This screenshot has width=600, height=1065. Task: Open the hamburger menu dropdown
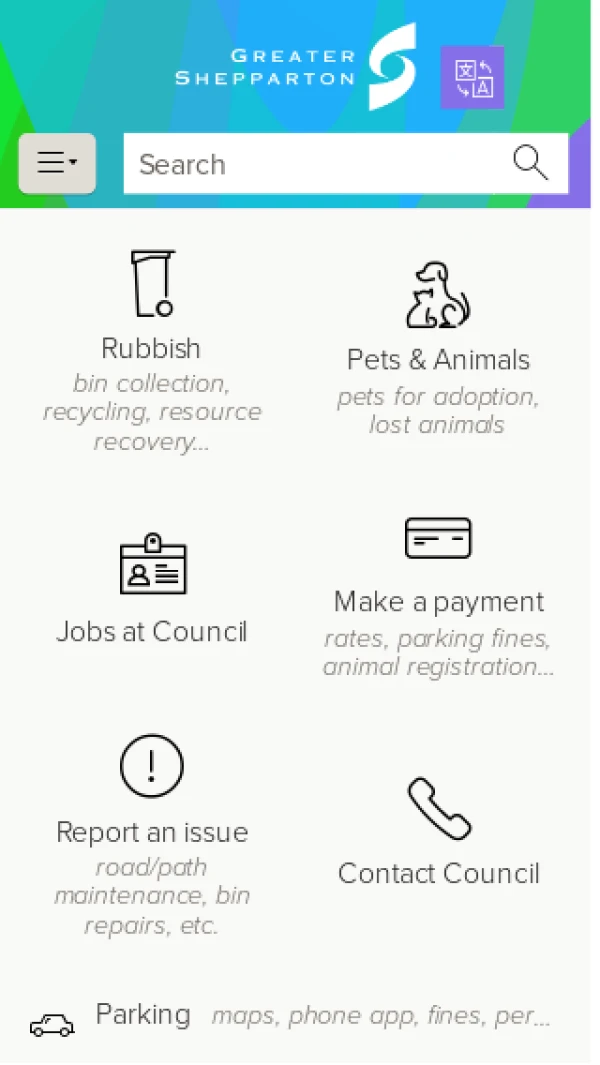tap(57, 163)
